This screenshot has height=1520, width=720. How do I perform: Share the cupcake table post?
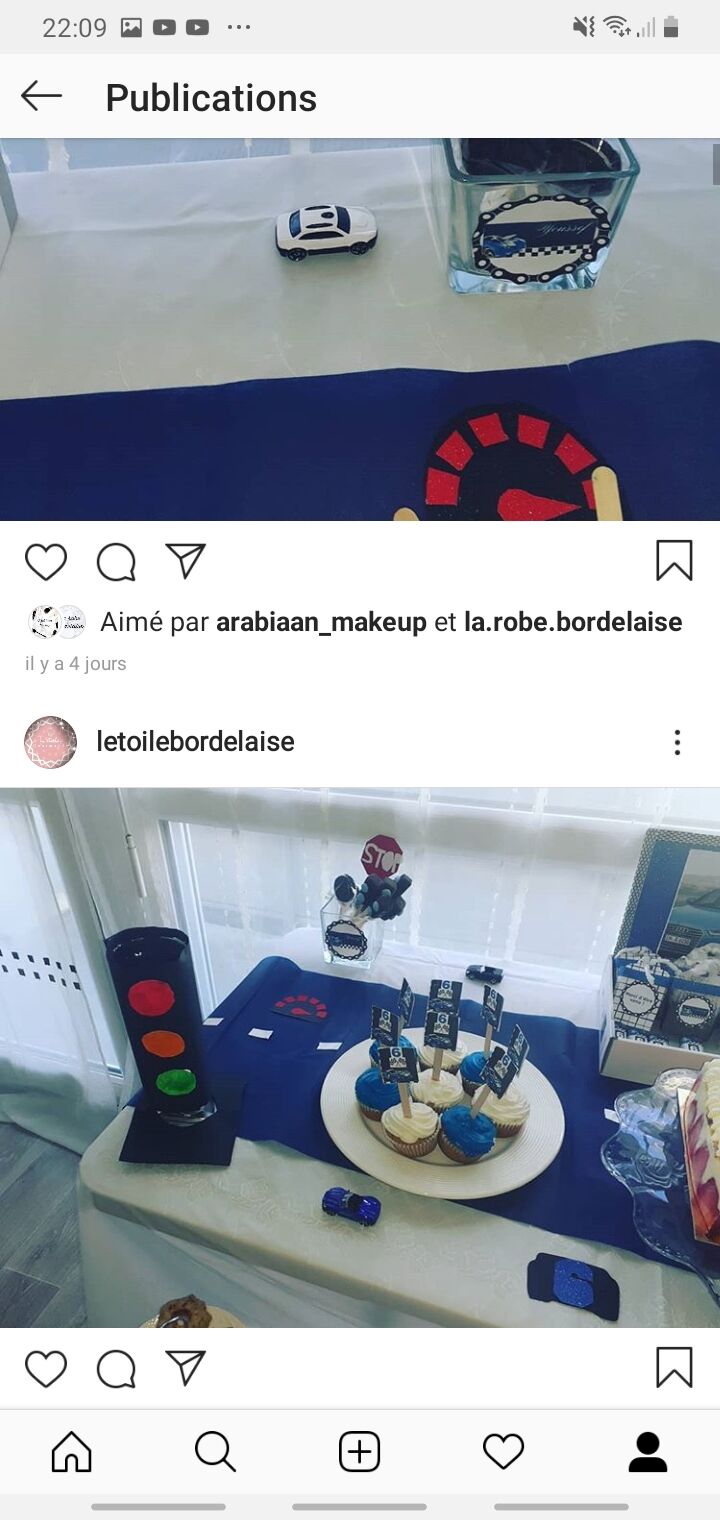186,1367
